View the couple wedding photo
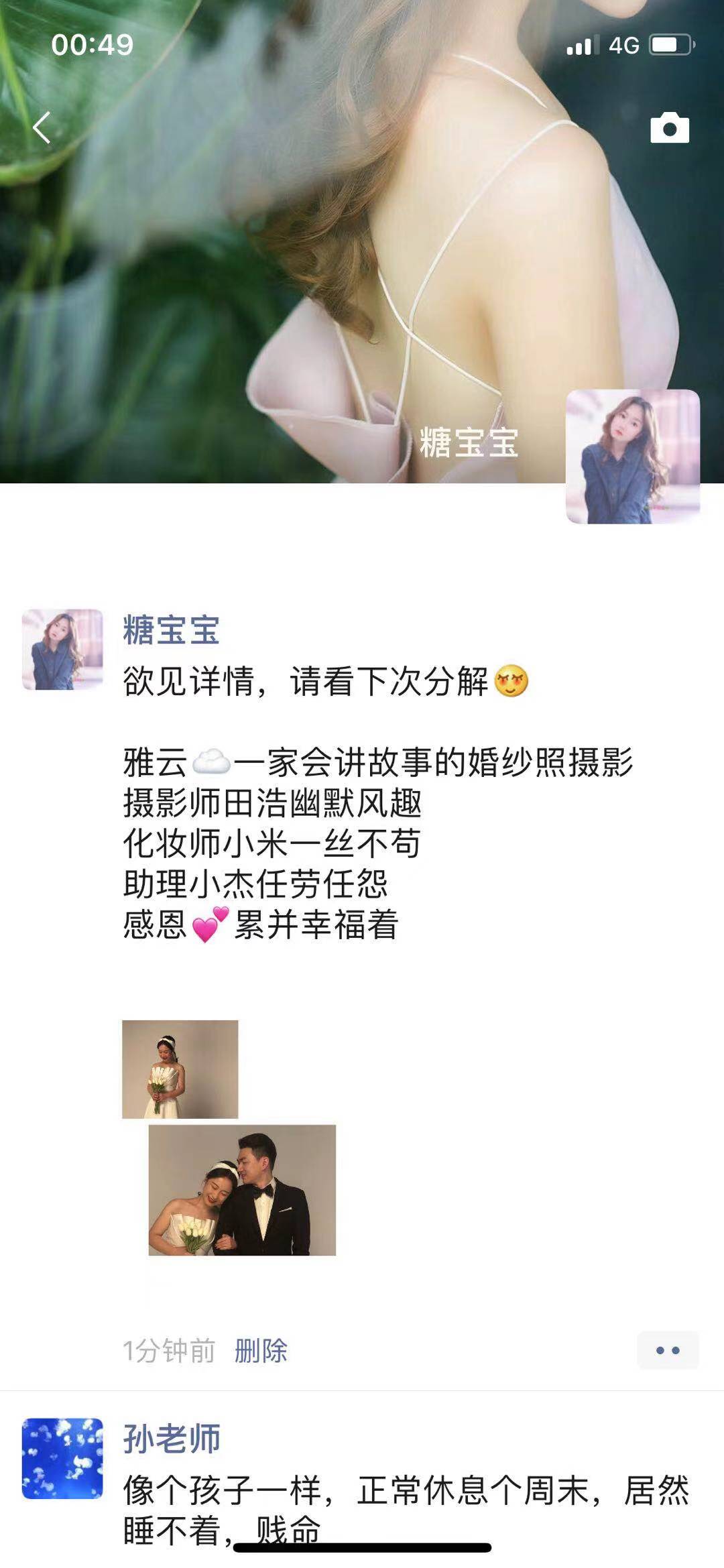 pyautogui.click(x=242, y=1190)
